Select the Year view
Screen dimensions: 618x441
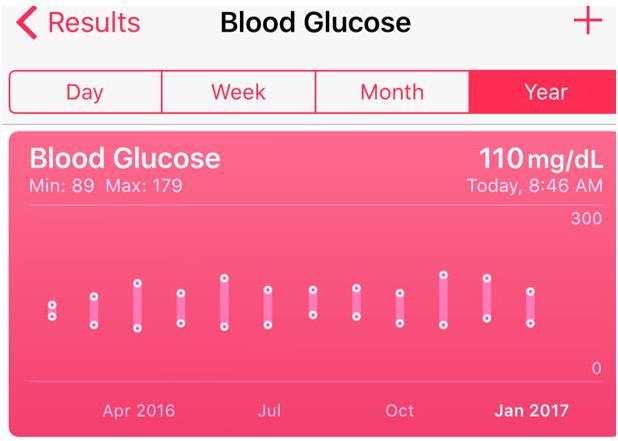coord(545,92)
